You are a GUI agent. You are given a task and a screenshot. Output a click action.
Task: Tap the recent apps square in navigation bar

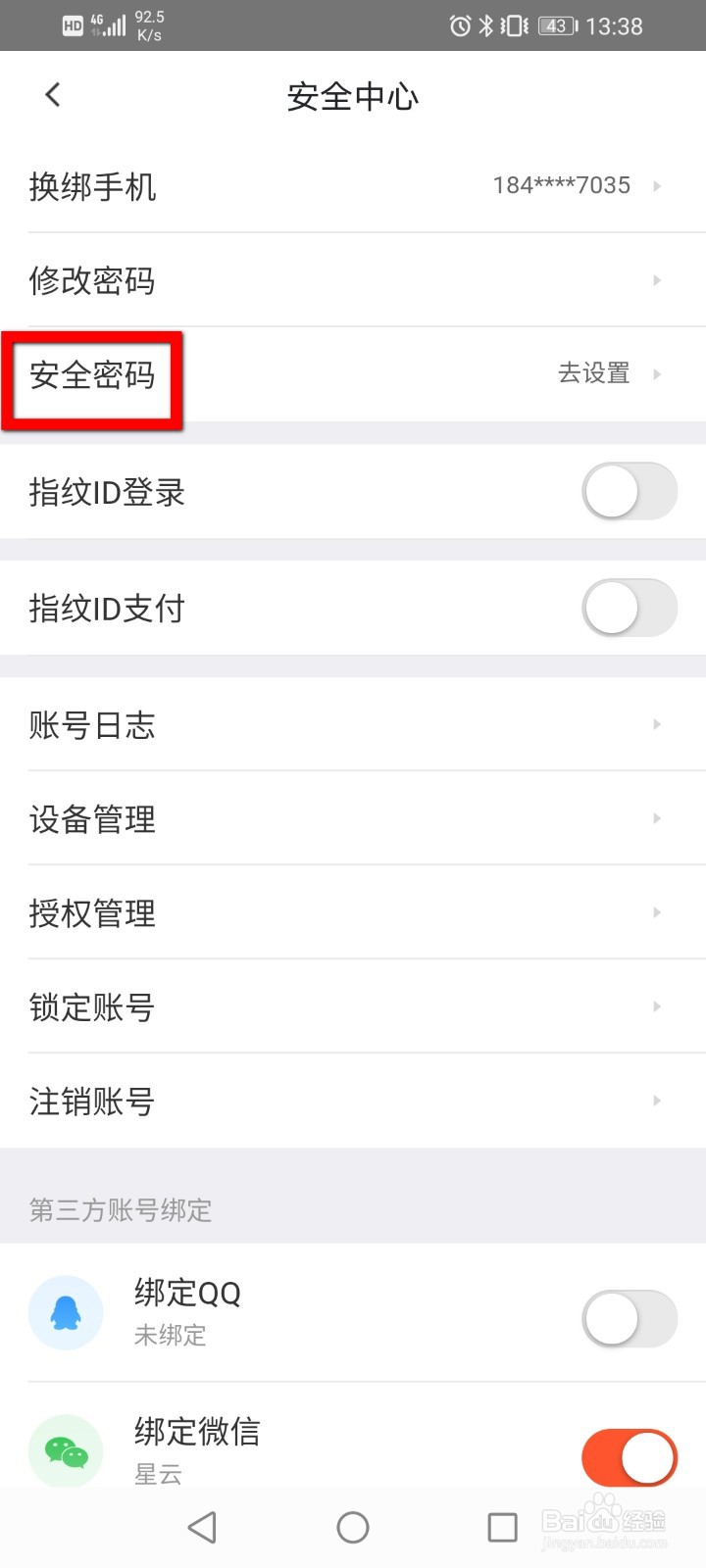click(502, 1527)
